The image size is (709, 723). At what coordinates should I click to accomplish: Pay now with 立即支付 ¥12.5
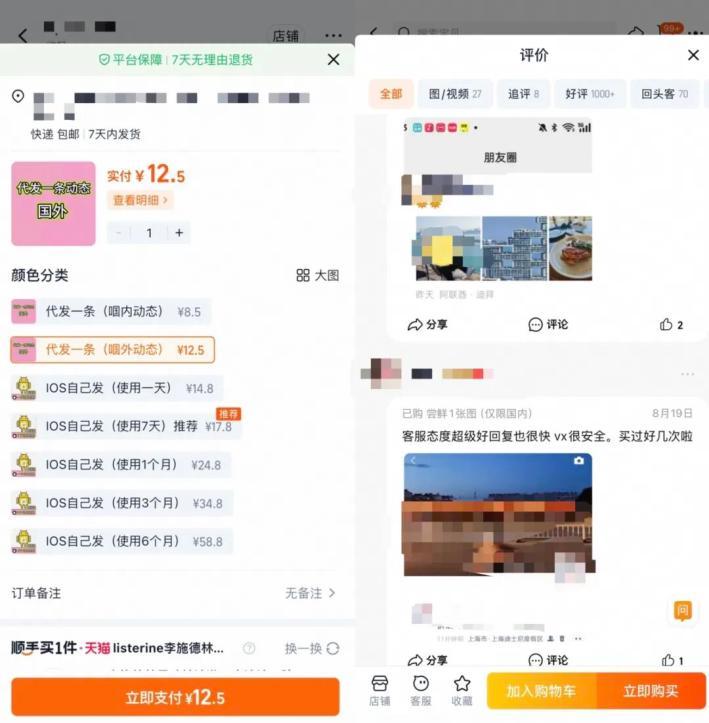pos(175,697)
